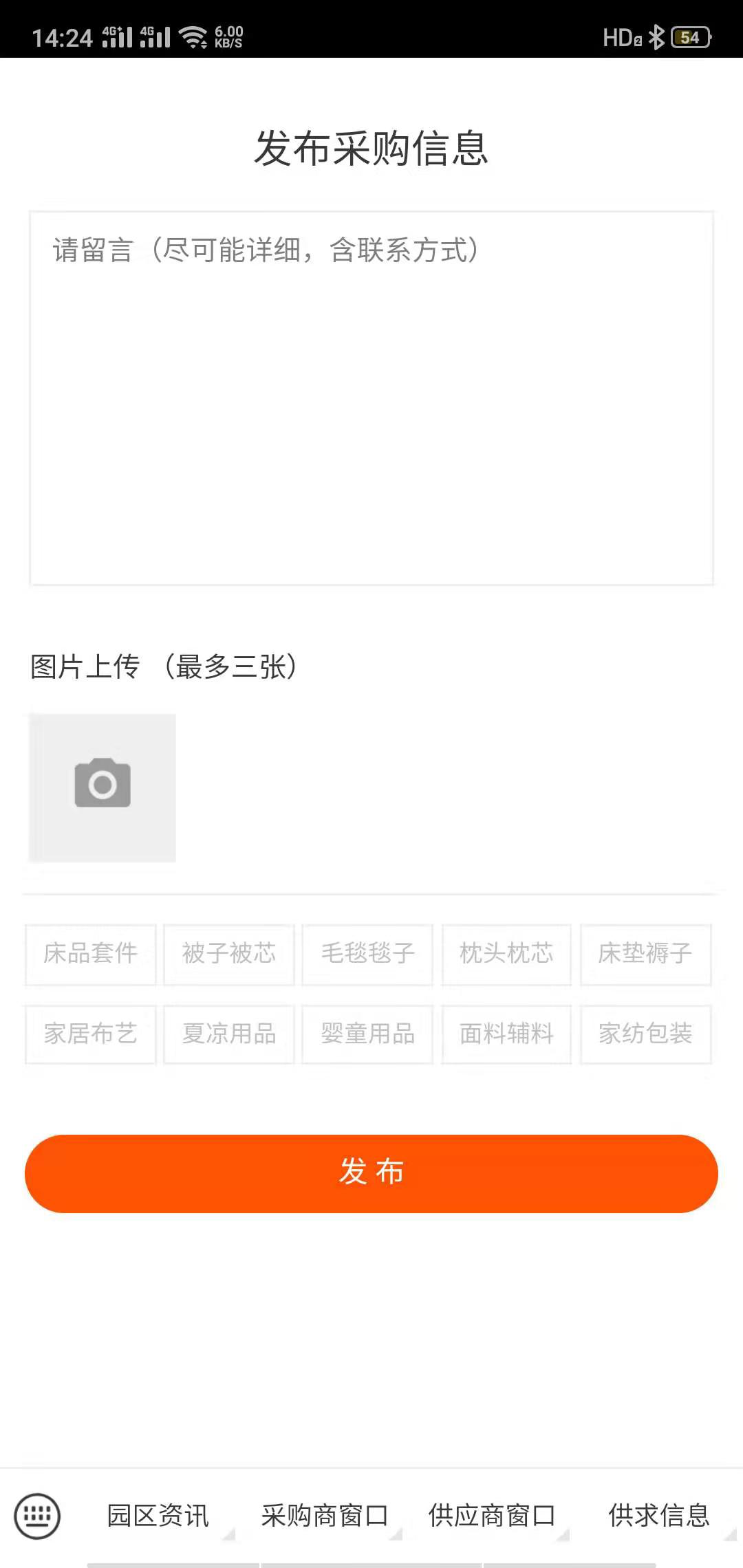The image size is (743, 1568).
Task: Select the 家纺包装 category
Action: tap(645, 1034)
